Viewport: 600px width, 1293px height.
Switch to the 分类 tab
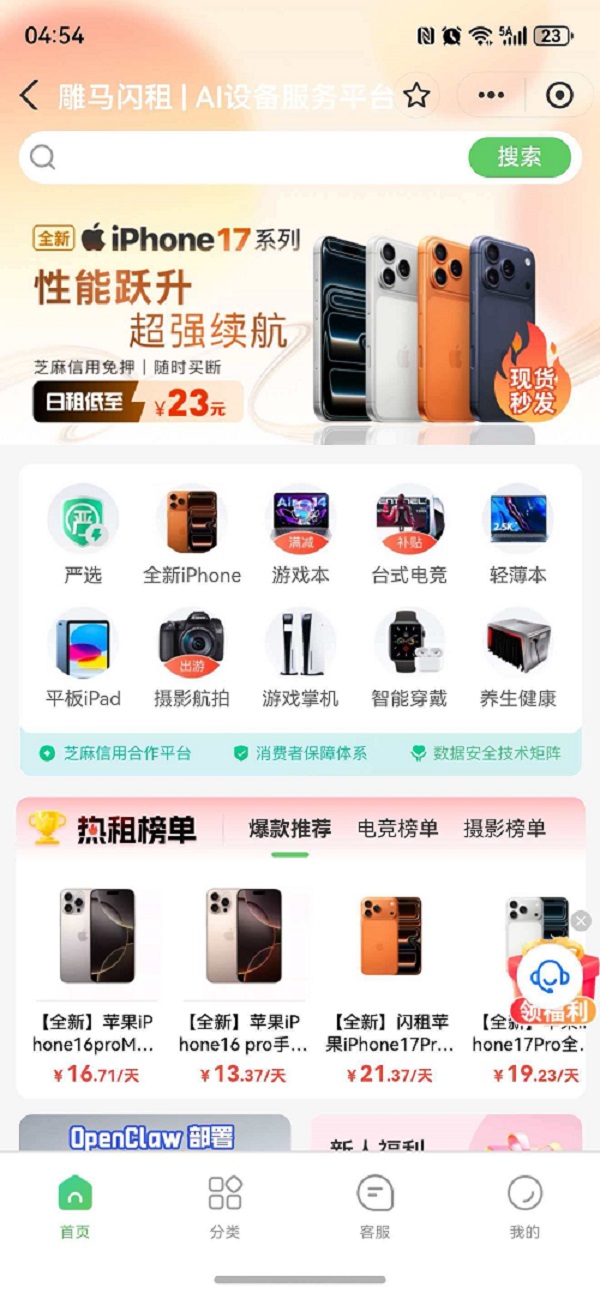(x=225, y=1207)
